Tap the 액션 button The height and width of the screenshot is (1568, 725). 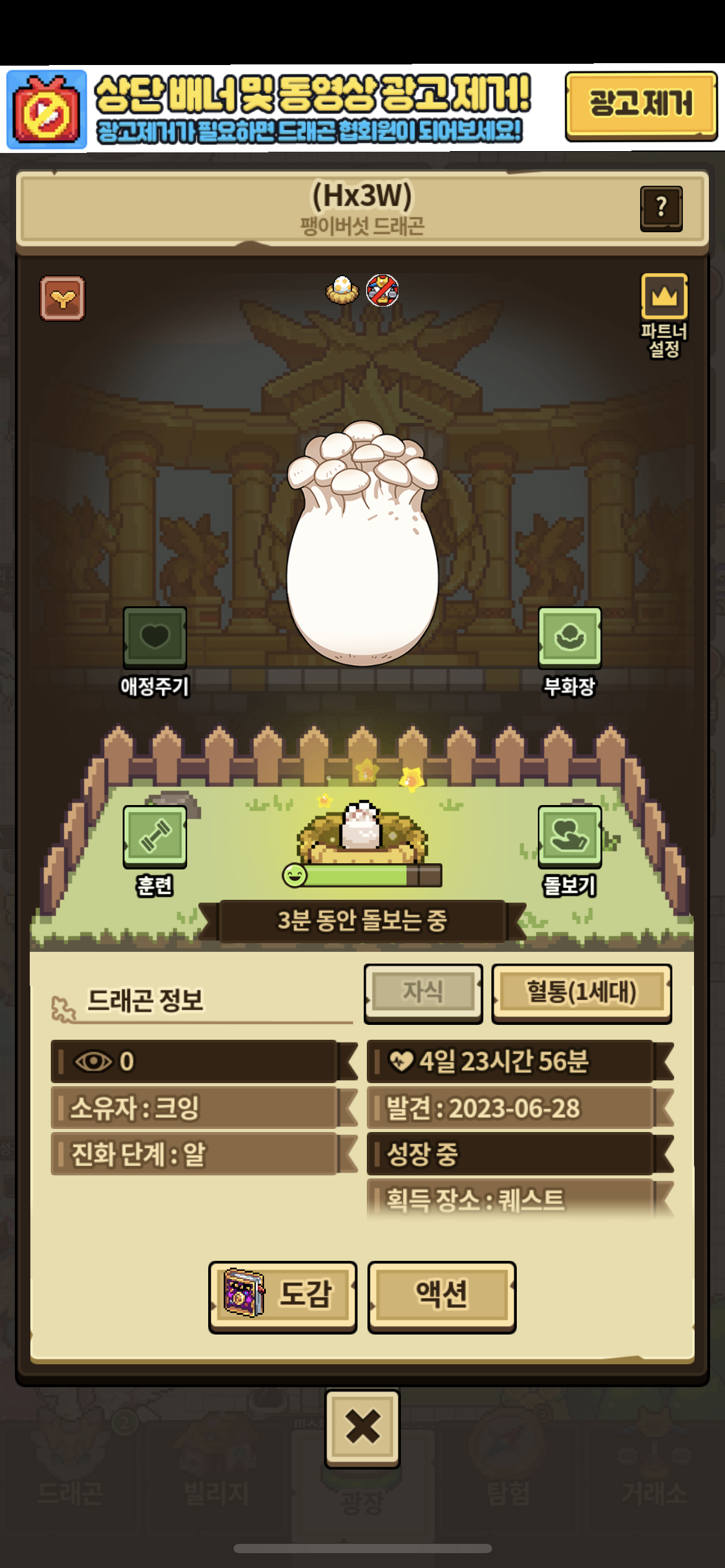click(x=441, y=1294)
